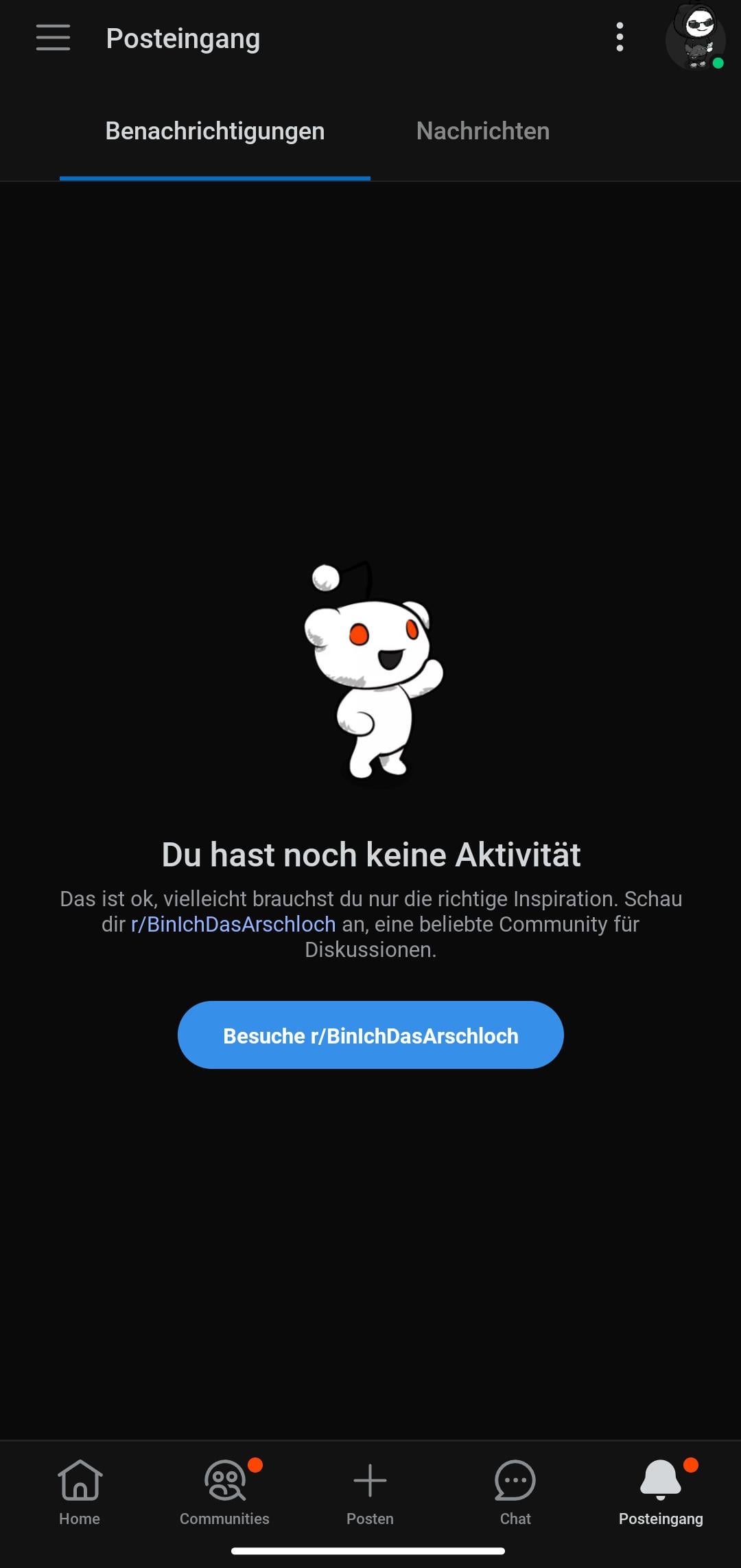Create a post via Posten
The image size is (741, 1568).
pyautogui.click(x=370, y=1491)
